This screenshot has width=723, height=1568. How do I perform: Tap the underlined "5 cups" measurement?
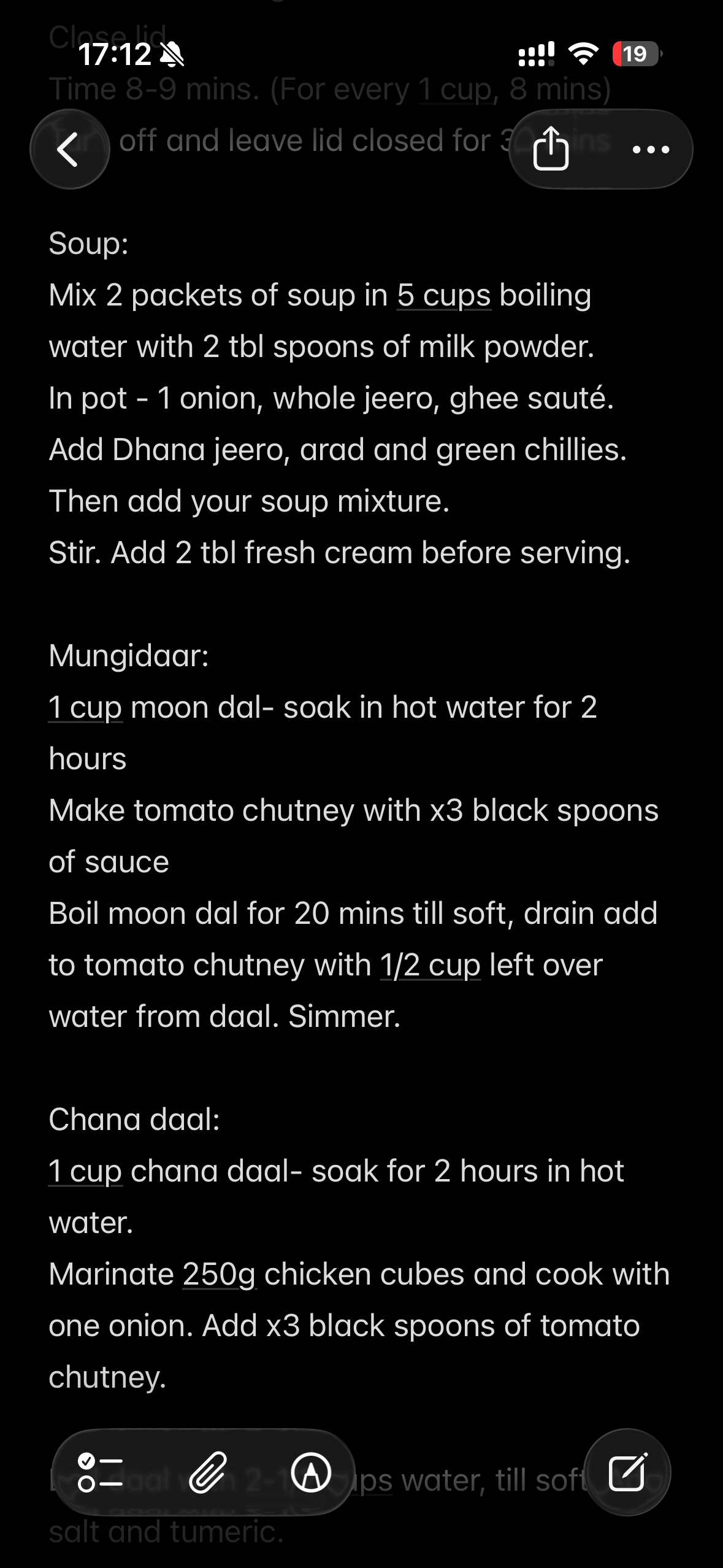pos(443,296)
